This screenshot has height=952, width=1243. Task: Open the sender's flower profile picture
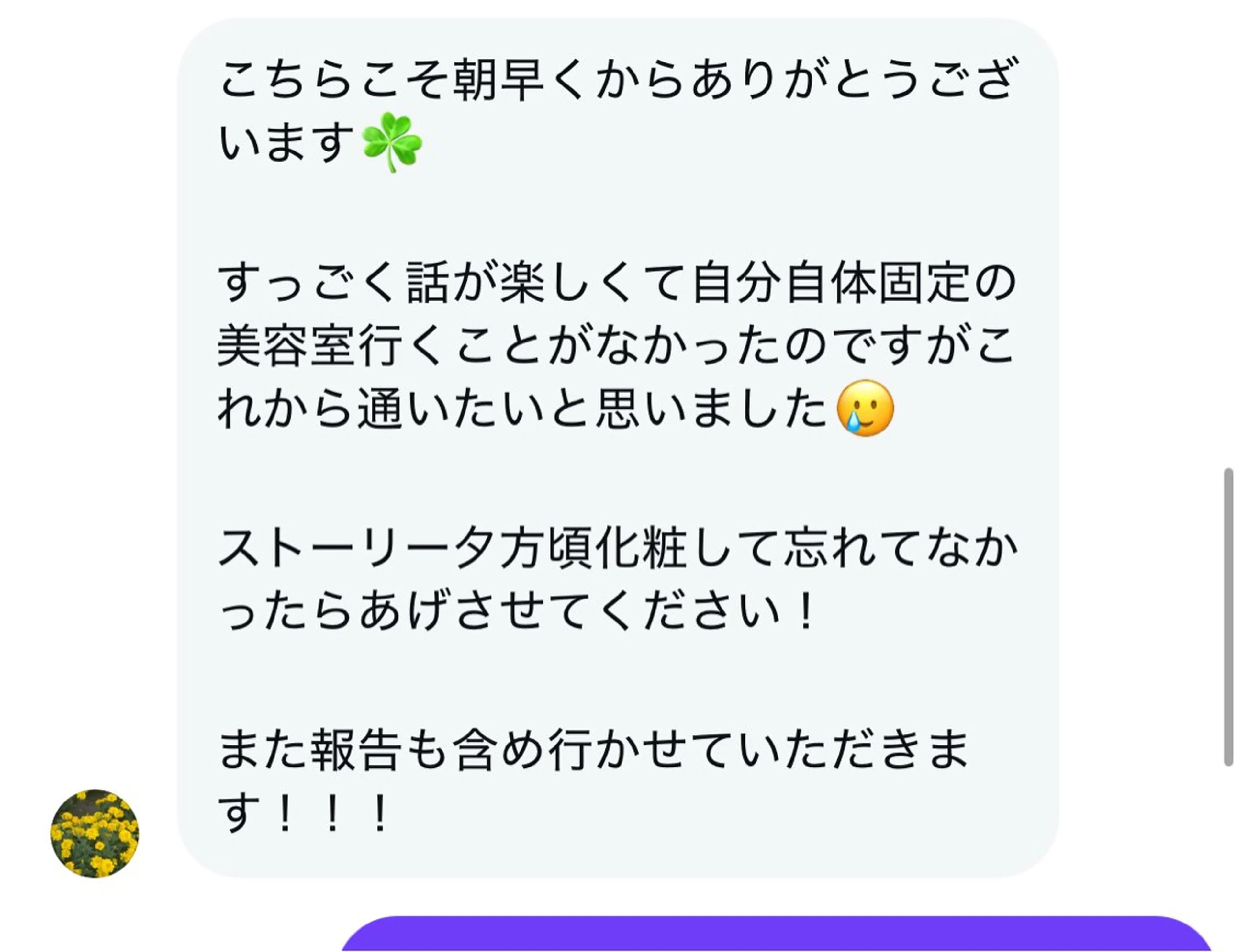[x=95, y=833]
